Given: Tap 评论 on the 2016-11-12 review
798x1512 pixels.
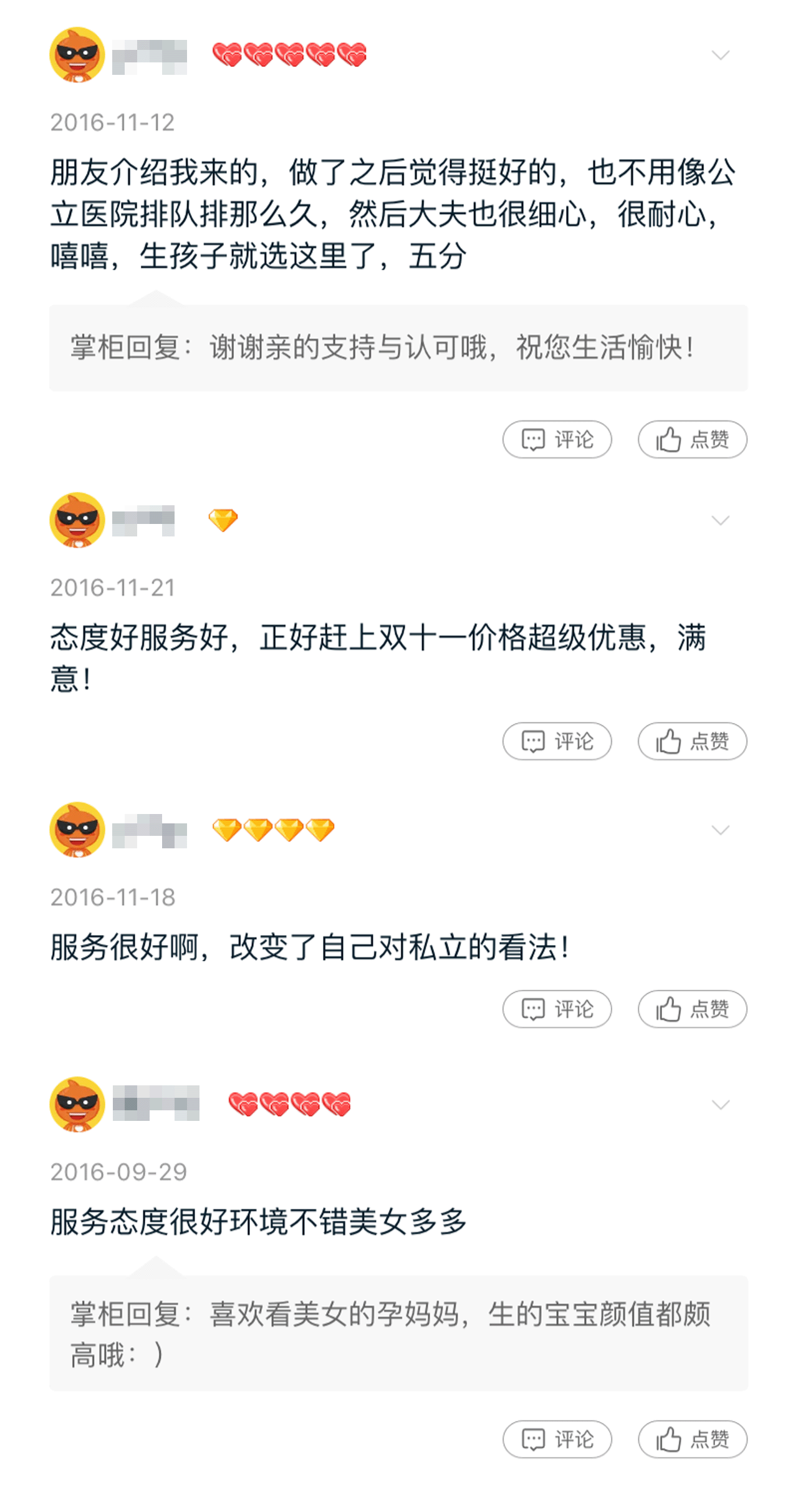Looking at the screenshot, I should pyautogui.click(x=557, y=440).
